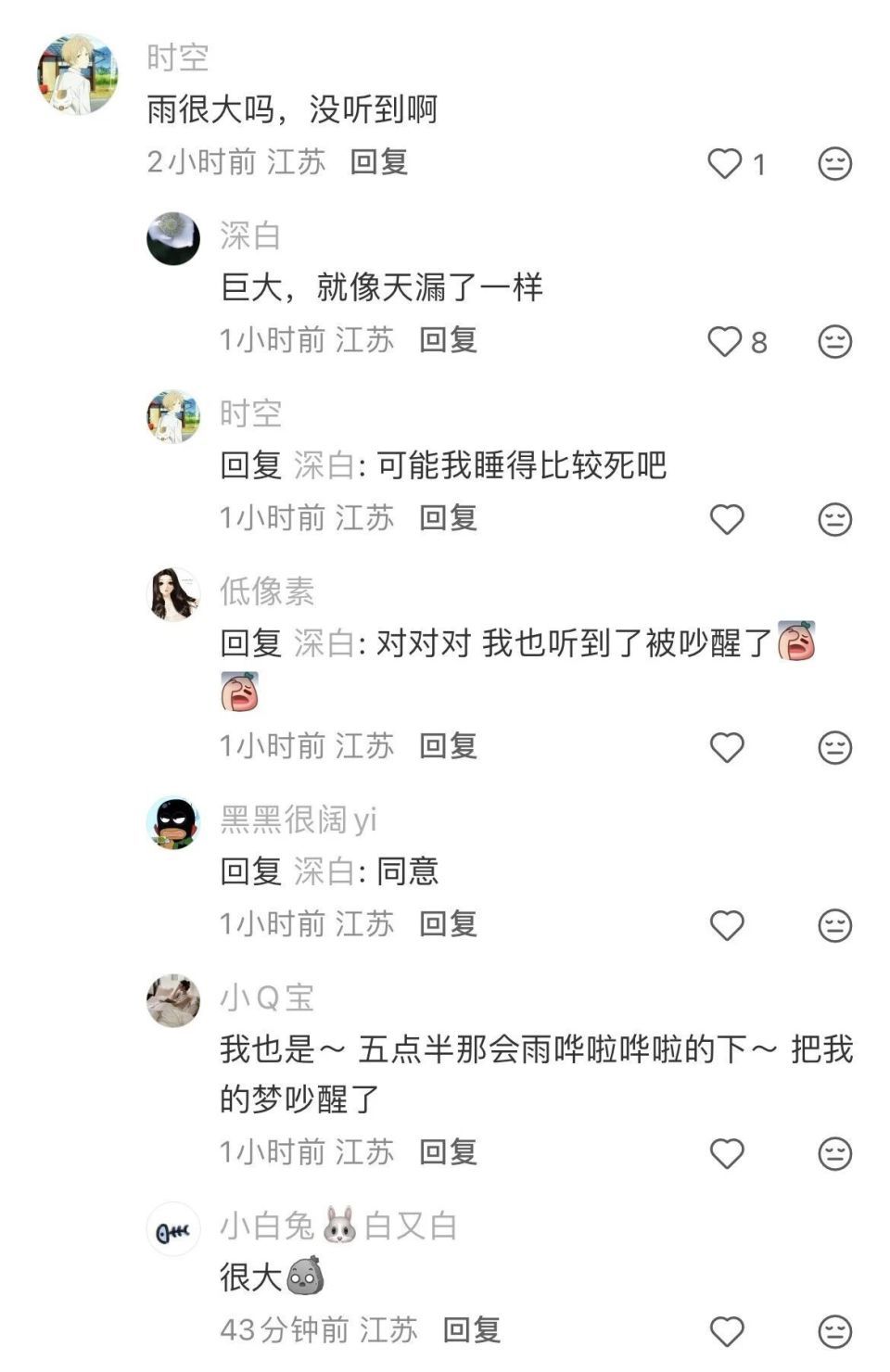Reply to 时空's comment 雨很大吗

tap(379, 162)
